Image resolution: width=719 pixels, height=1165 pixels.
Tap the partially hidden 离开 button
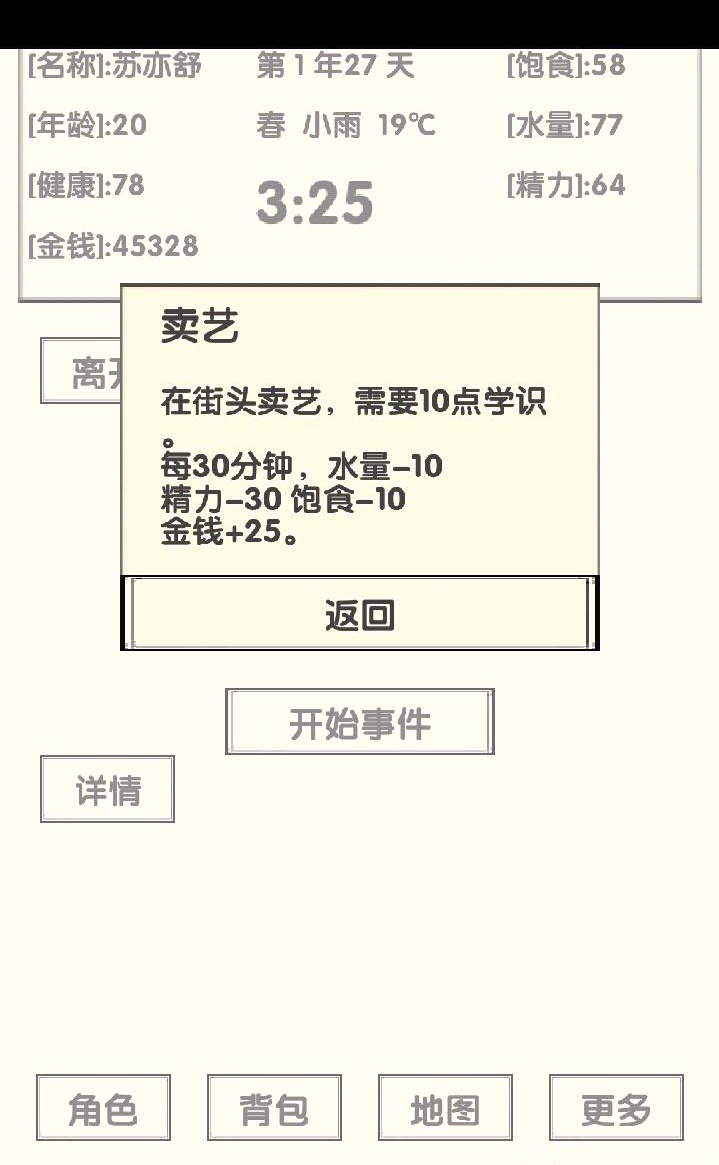81,371
